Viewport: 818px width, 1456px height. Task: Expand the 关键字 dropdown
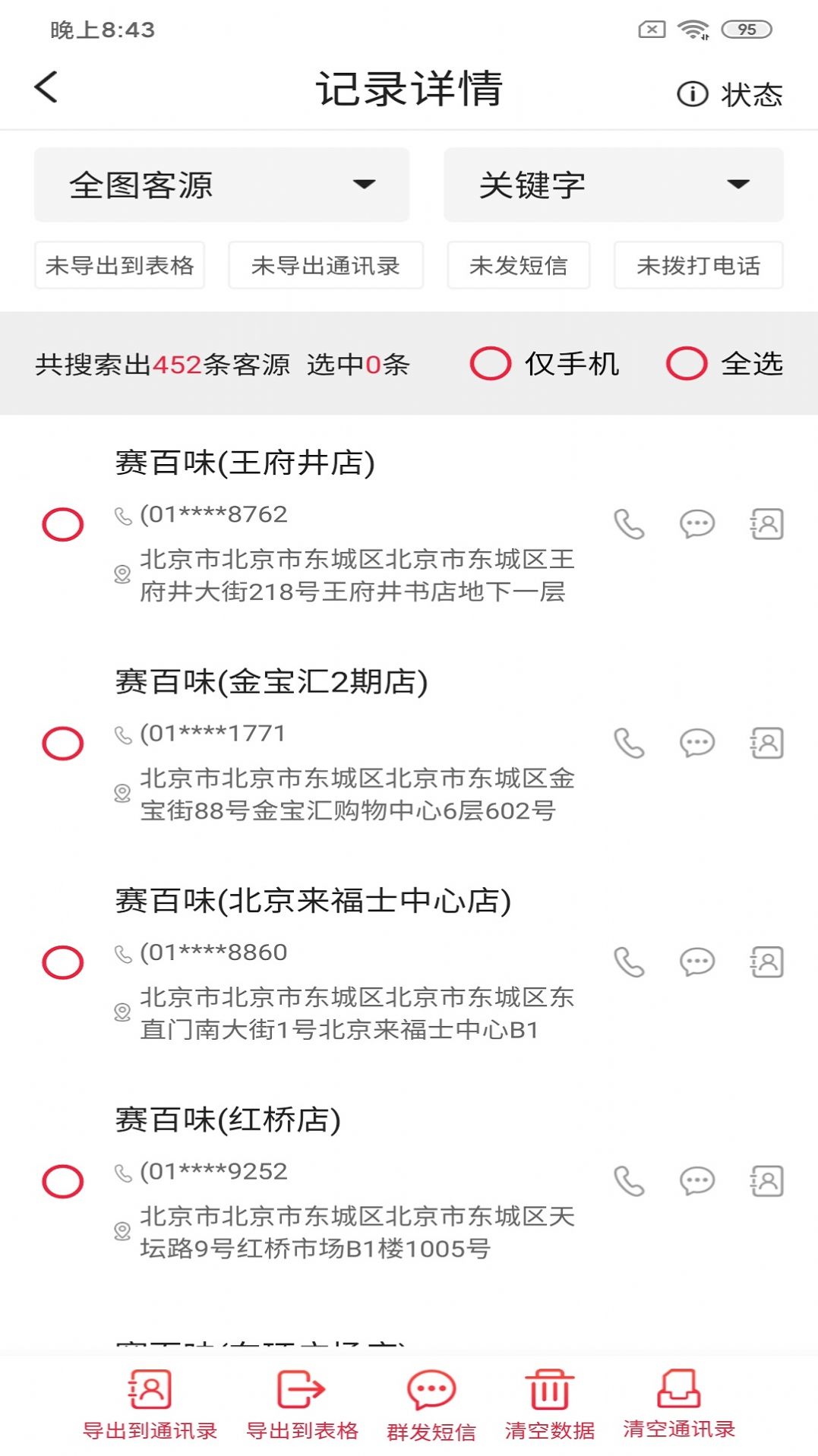coord(613,185)
